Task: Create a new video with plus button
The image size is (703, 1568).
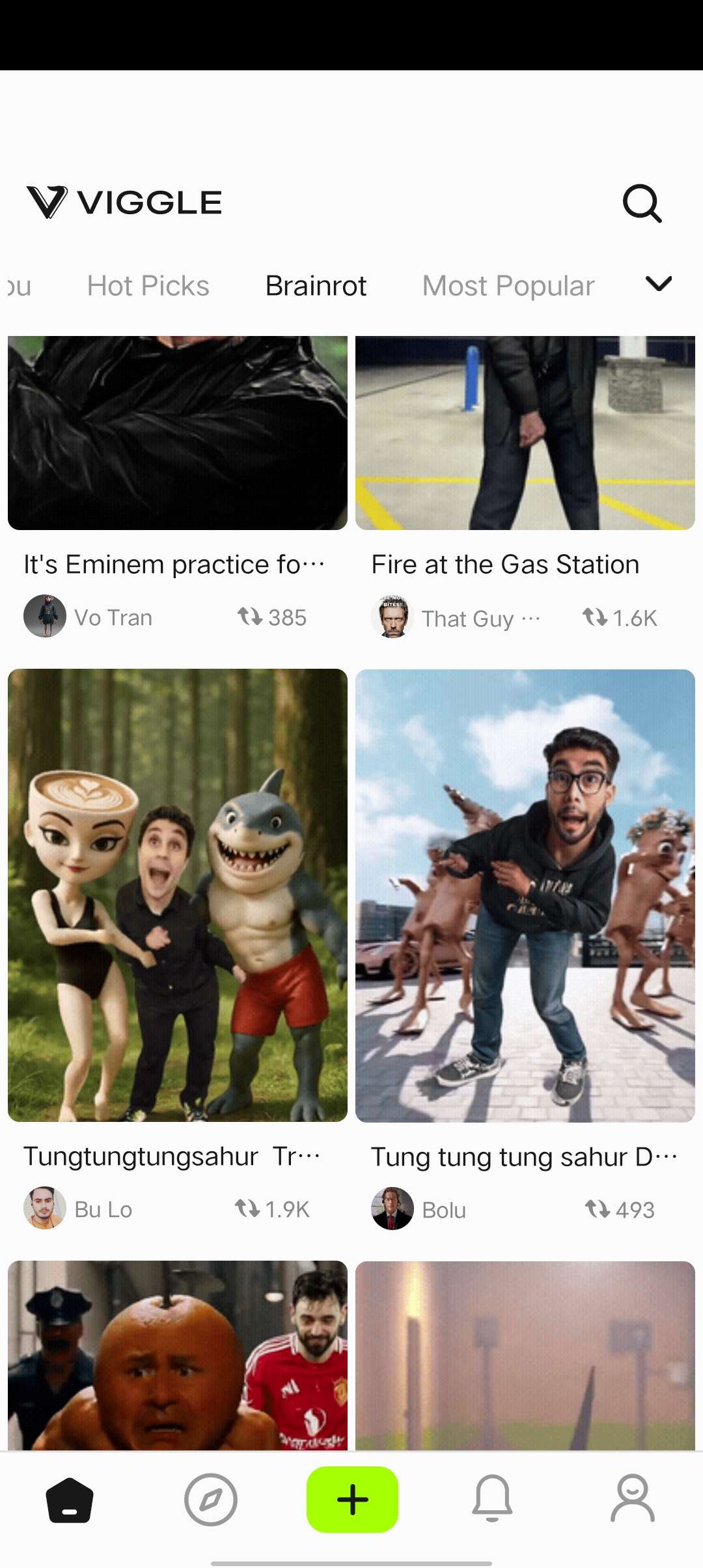Action: pos(352,1500)
